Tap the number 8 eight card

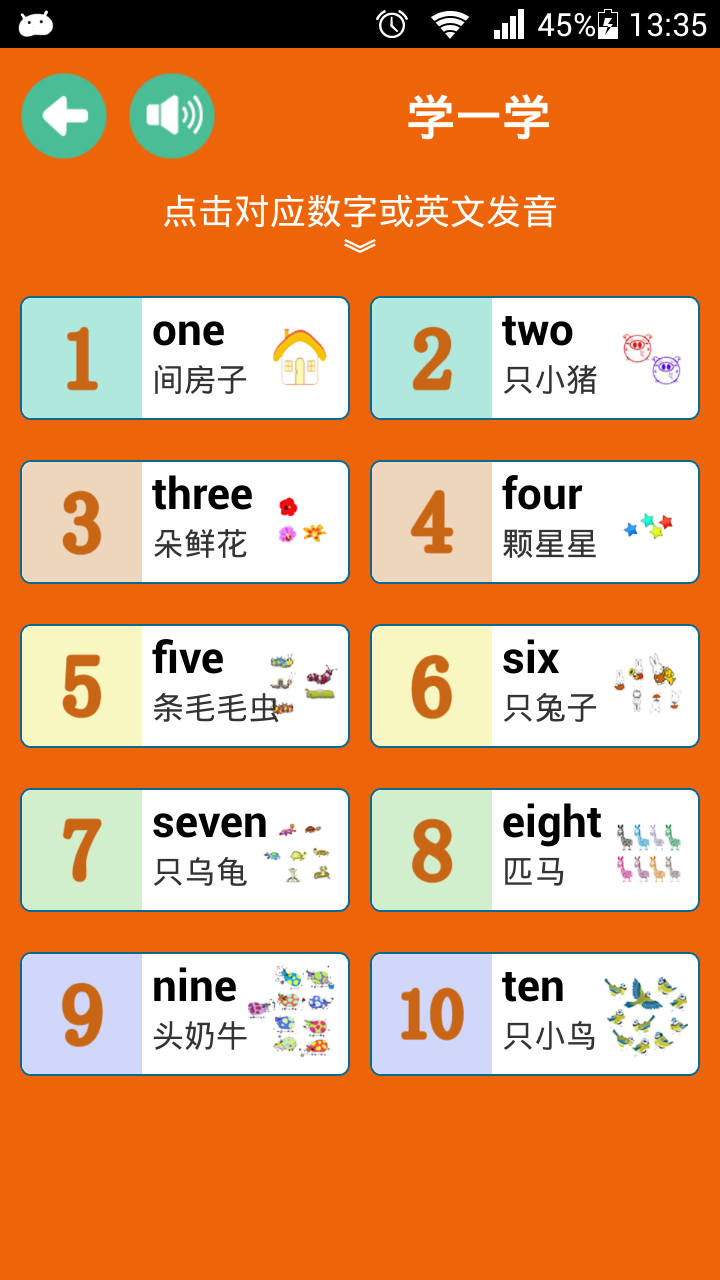coord(535,850)
